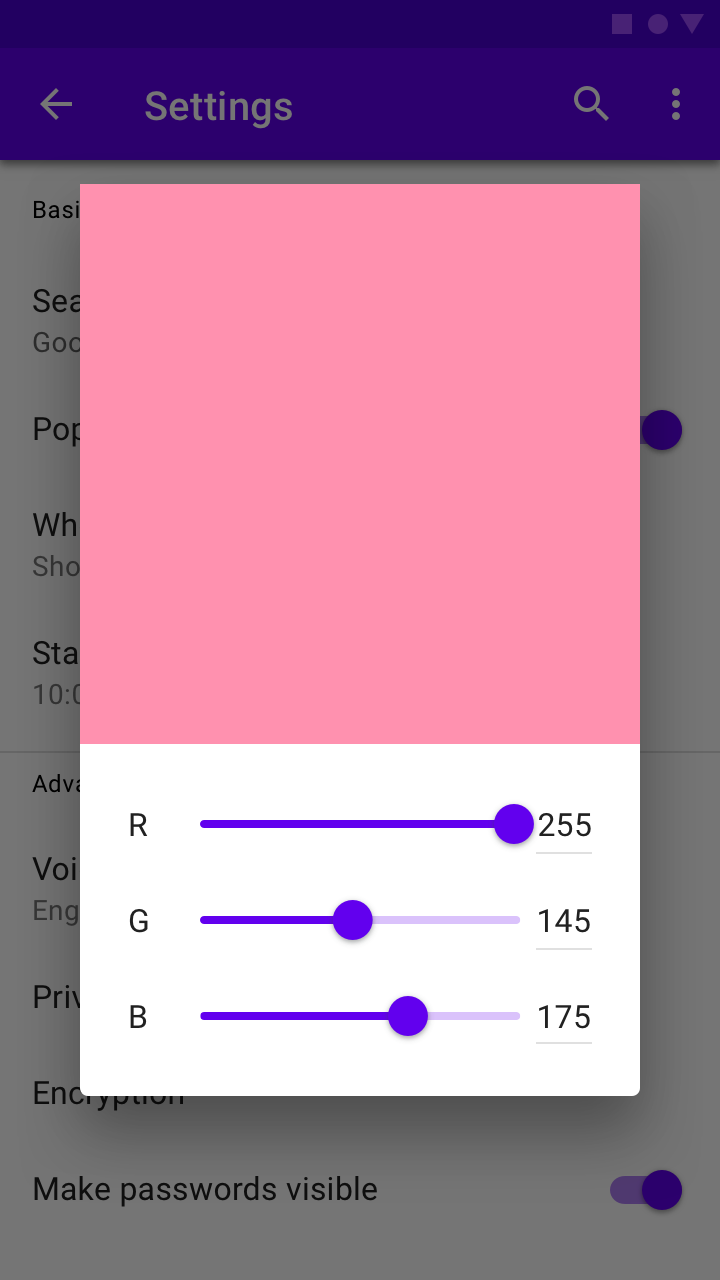This screenshot has width=720, height=1280.
Task: Edit the G value field showing 145
Action: (x=564, y=922)
